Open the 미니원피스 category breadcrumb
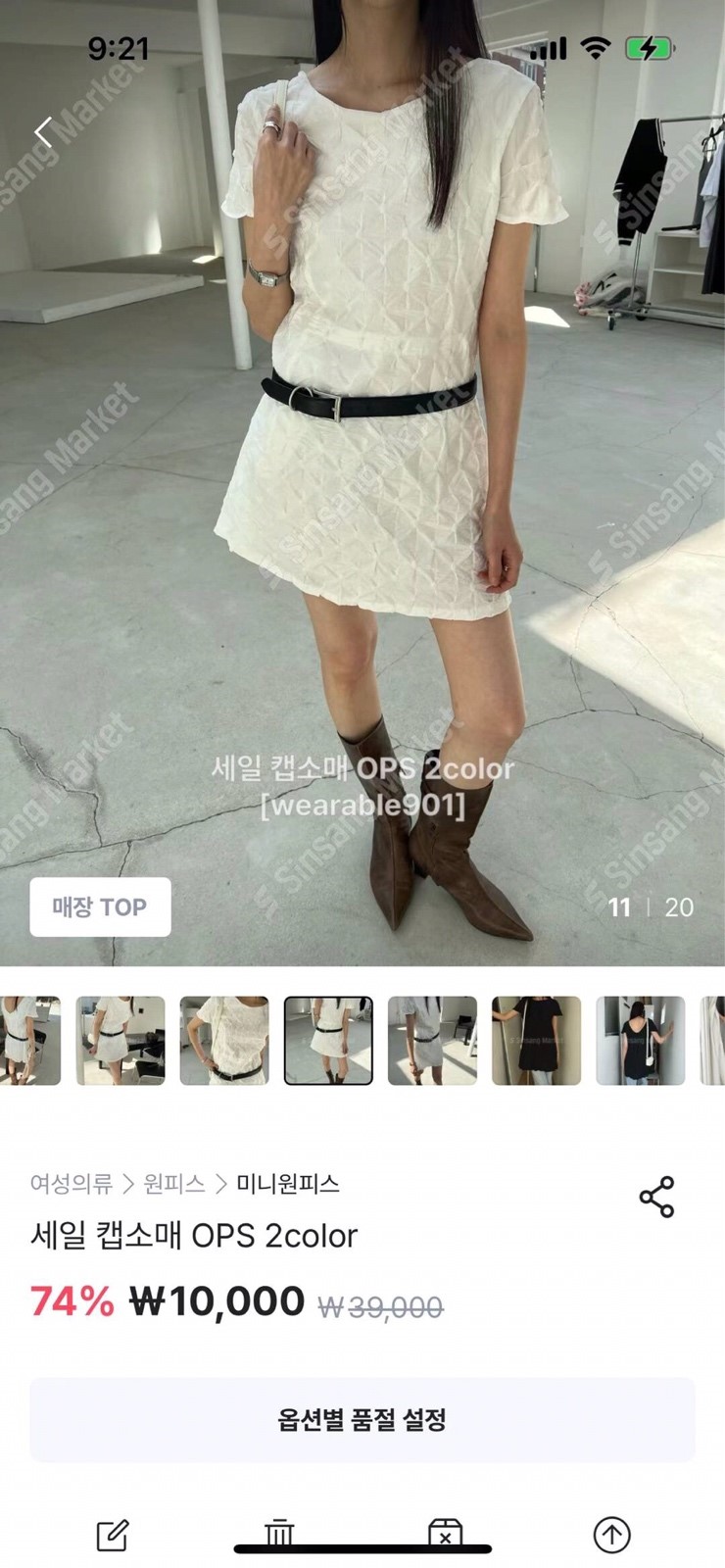 [288, 1184]
